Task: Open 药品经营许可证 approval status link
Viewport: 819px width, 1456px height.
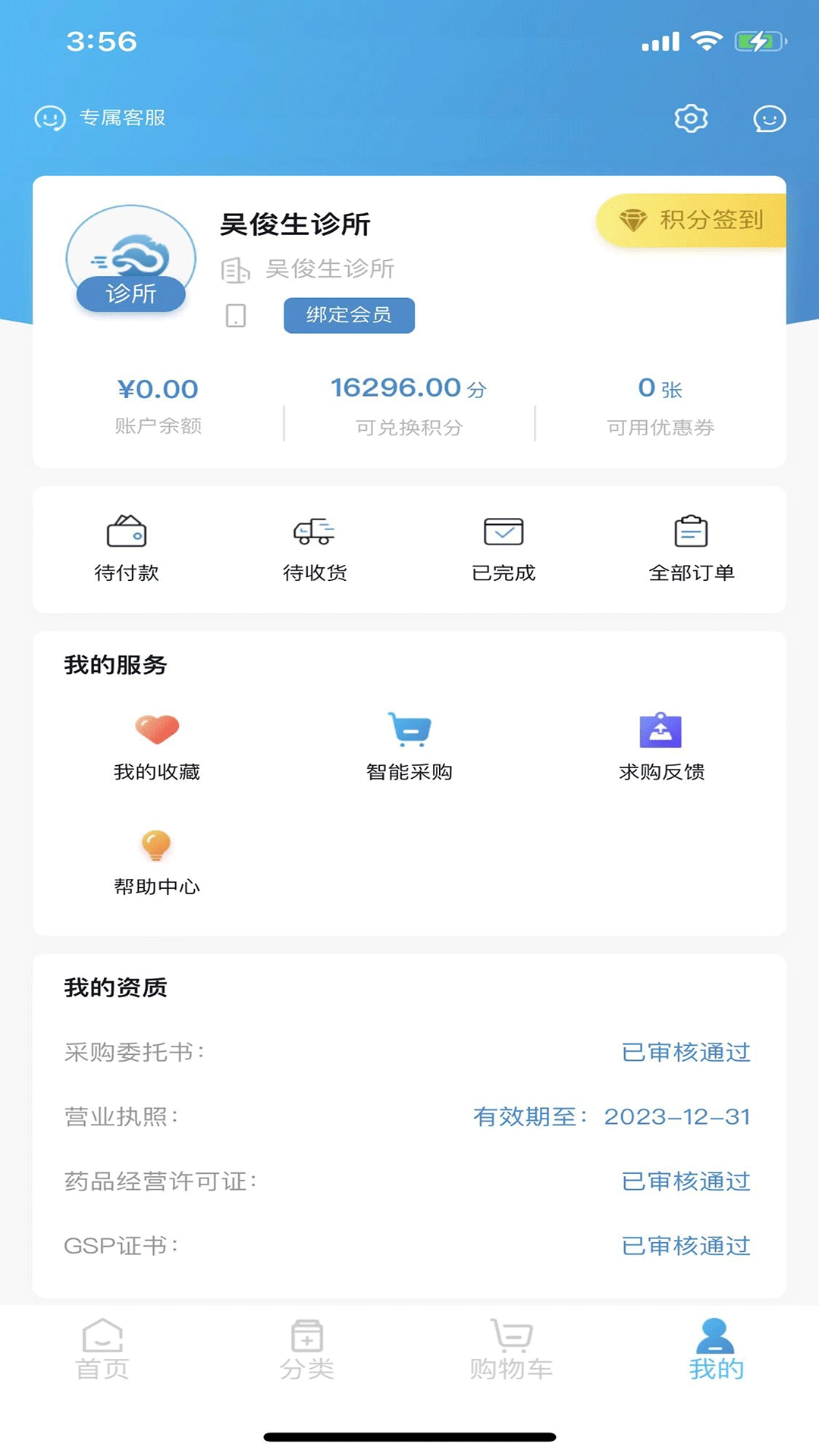Action: [685, 1181]
